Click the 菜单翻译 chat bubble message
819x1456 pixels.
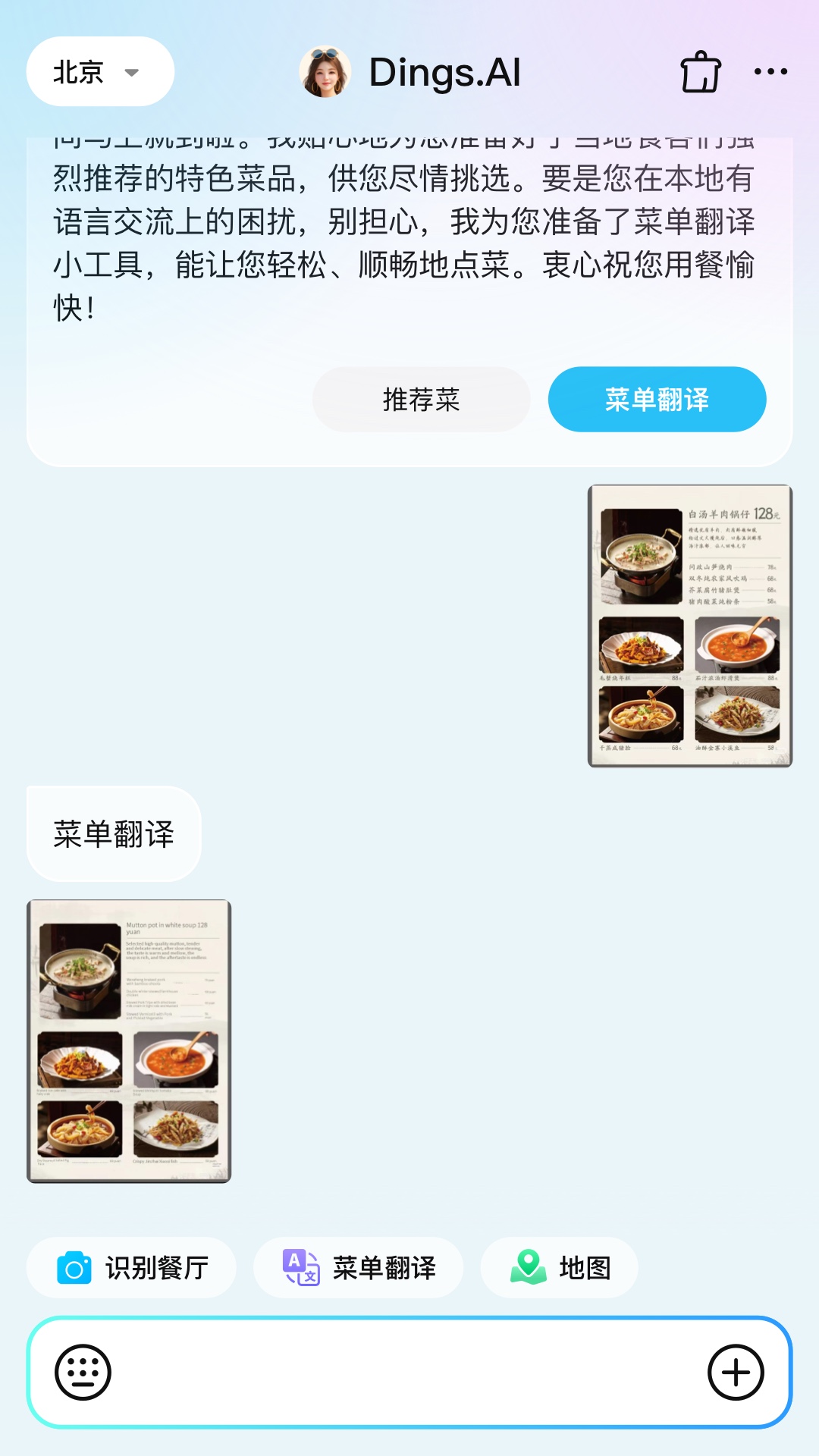pos(114,833)
